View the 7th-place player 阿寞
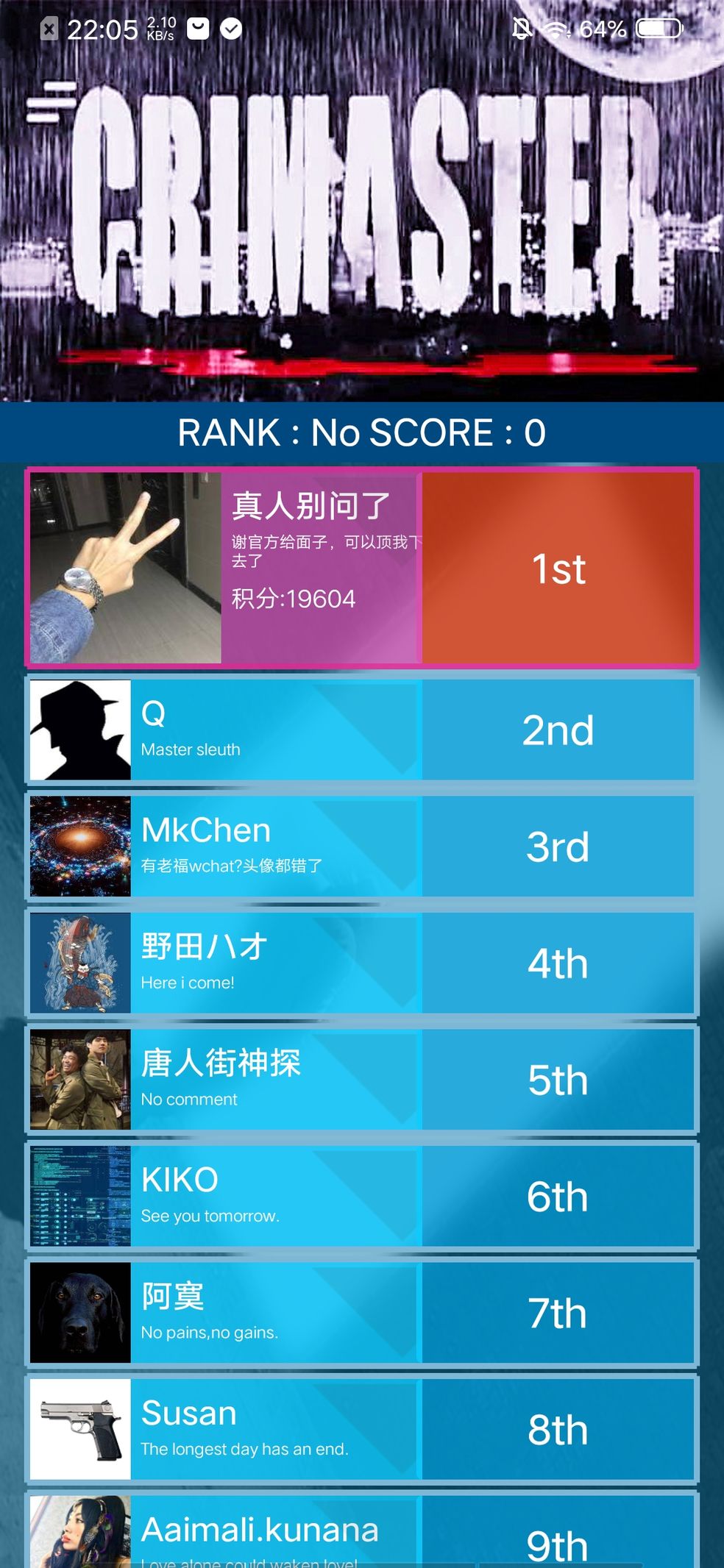 coord(362,1312)
